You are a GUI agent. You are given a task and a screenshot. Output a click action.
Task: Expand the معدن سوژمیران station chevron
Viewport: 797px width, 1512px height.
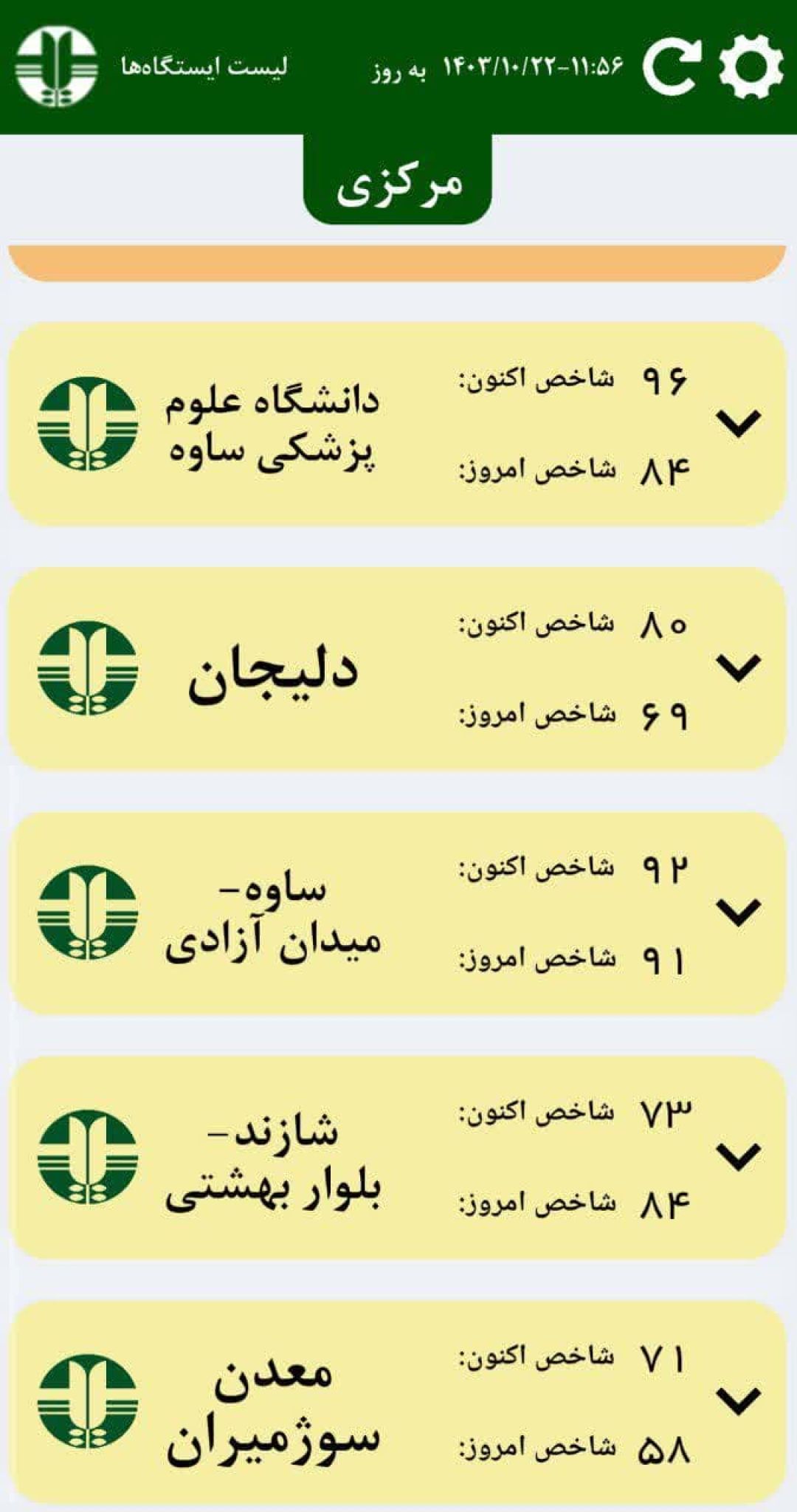coord(738,1401)
